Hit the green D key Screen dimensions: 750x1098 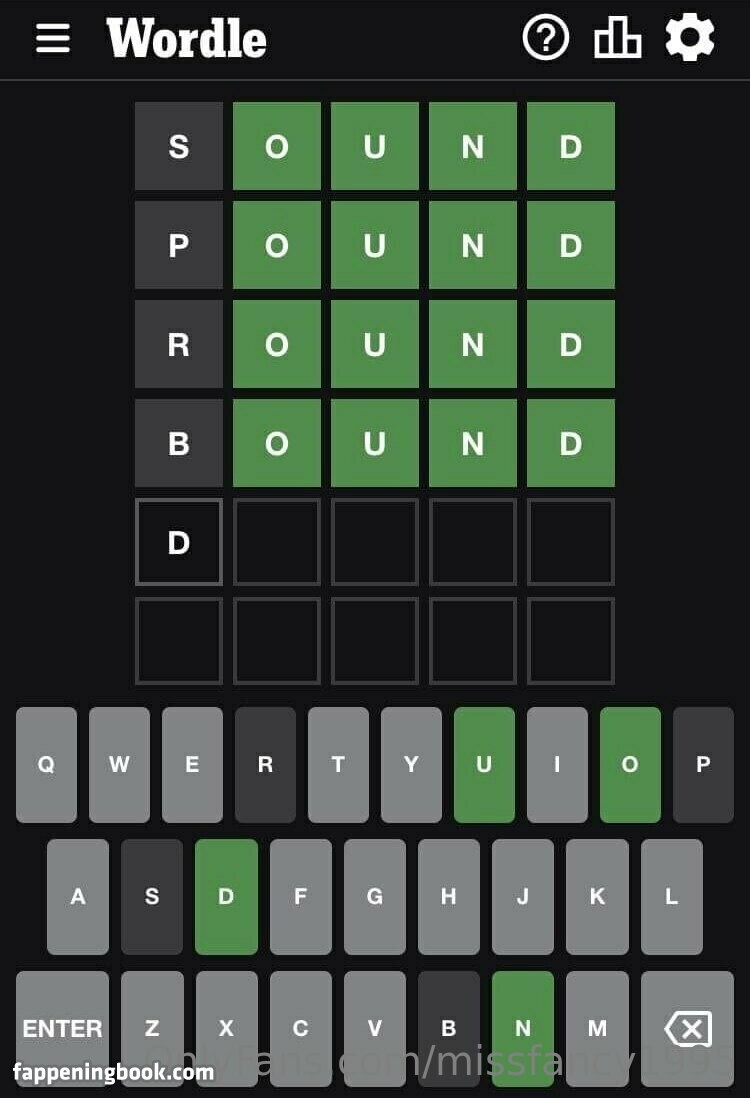point(226,896)
